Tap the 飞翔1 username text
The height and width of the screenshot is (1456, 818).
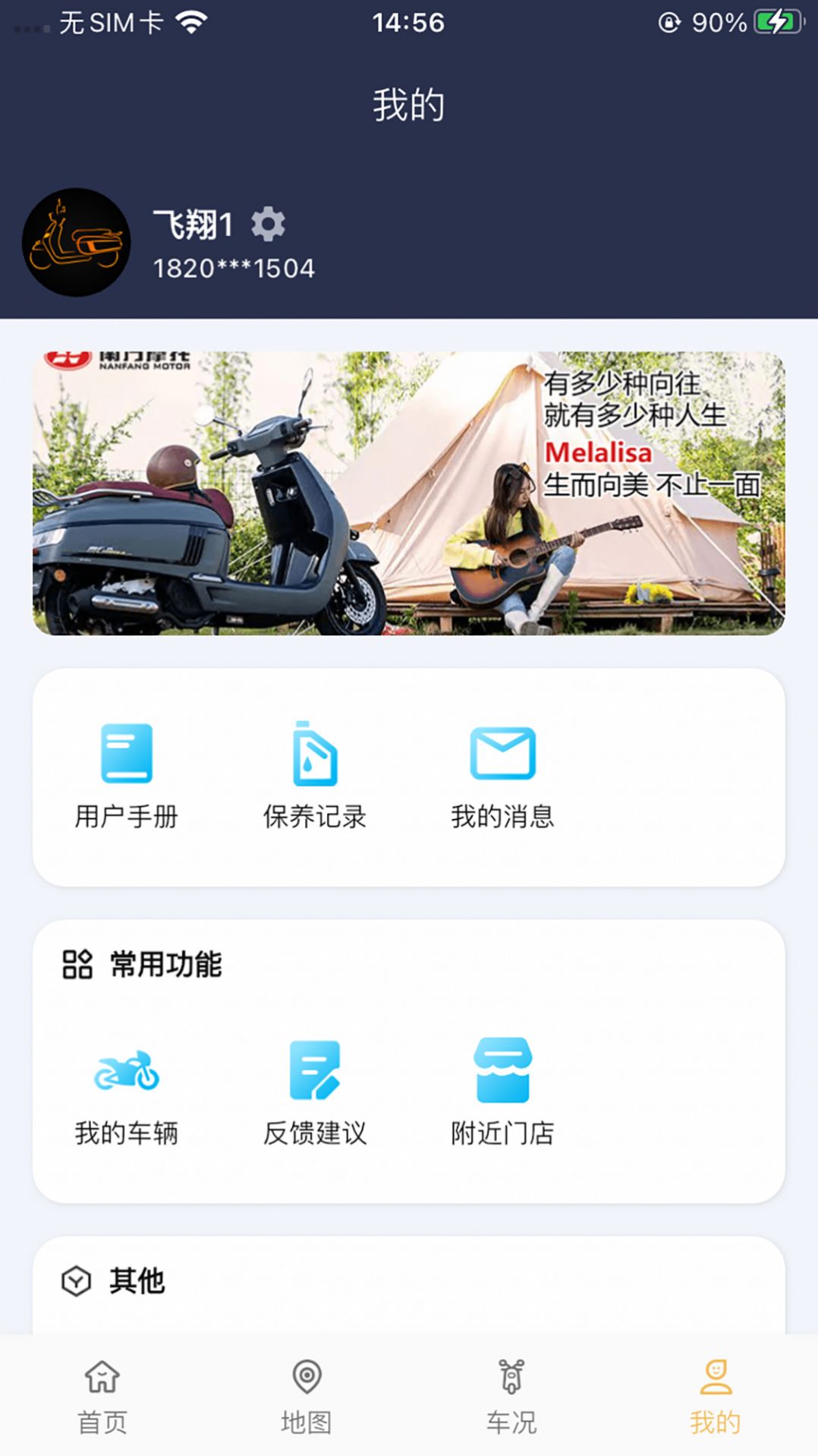click(x=193, y=223)
